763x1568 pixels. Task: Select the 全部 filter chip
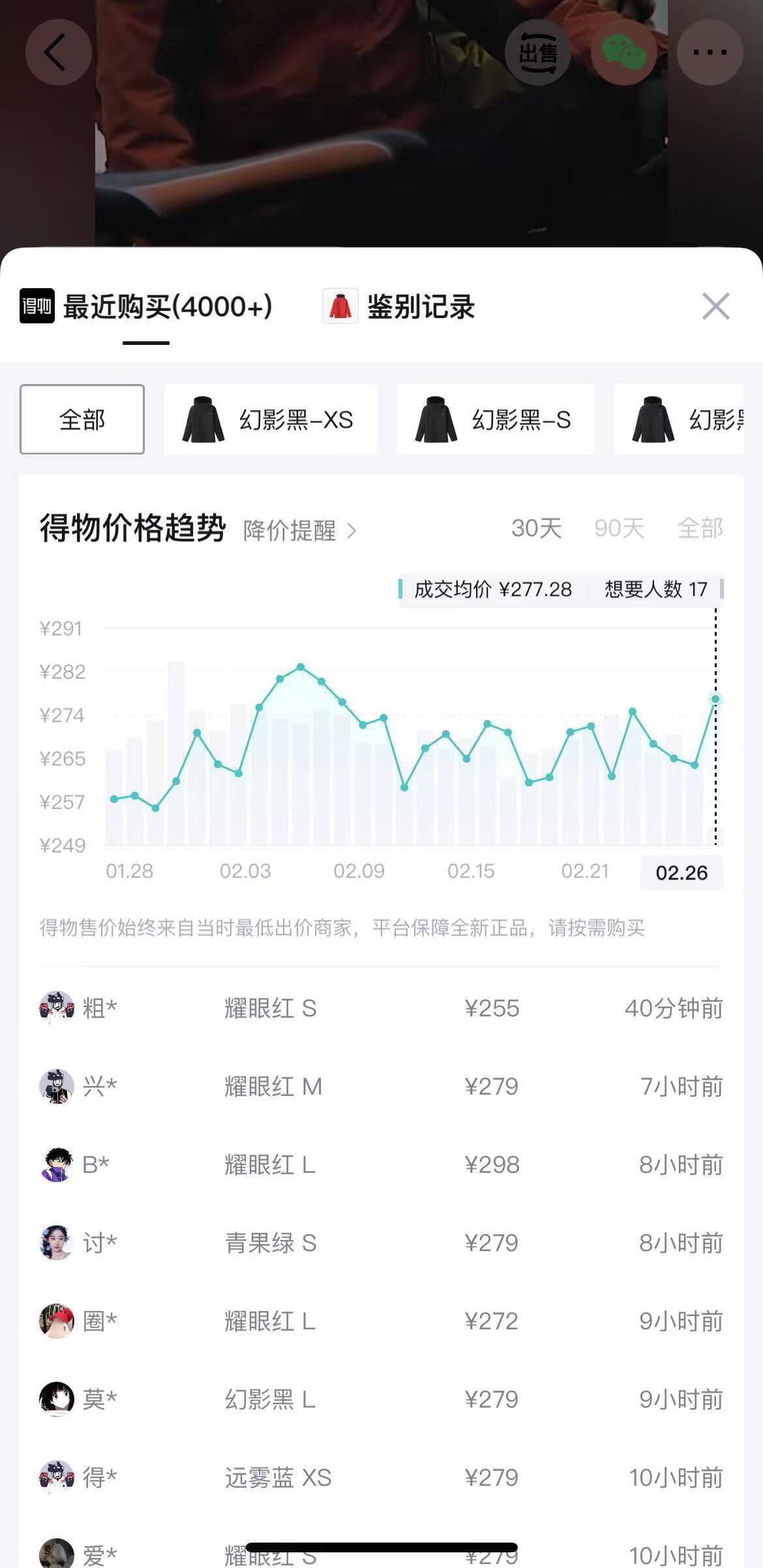point(82,419)
